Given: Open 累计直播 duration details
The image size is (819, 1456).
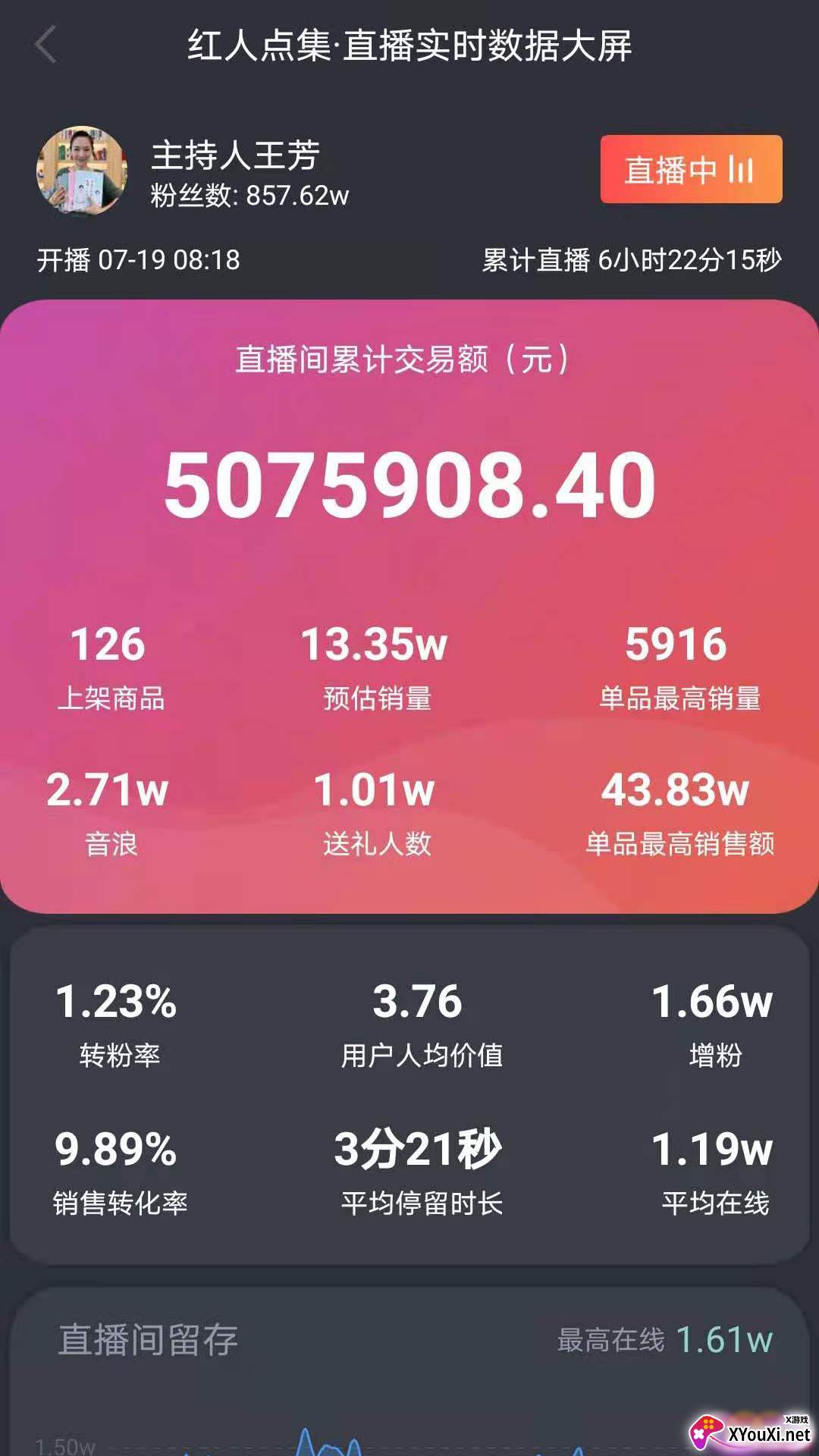Looking at the screenshot, I should (633, 259).
